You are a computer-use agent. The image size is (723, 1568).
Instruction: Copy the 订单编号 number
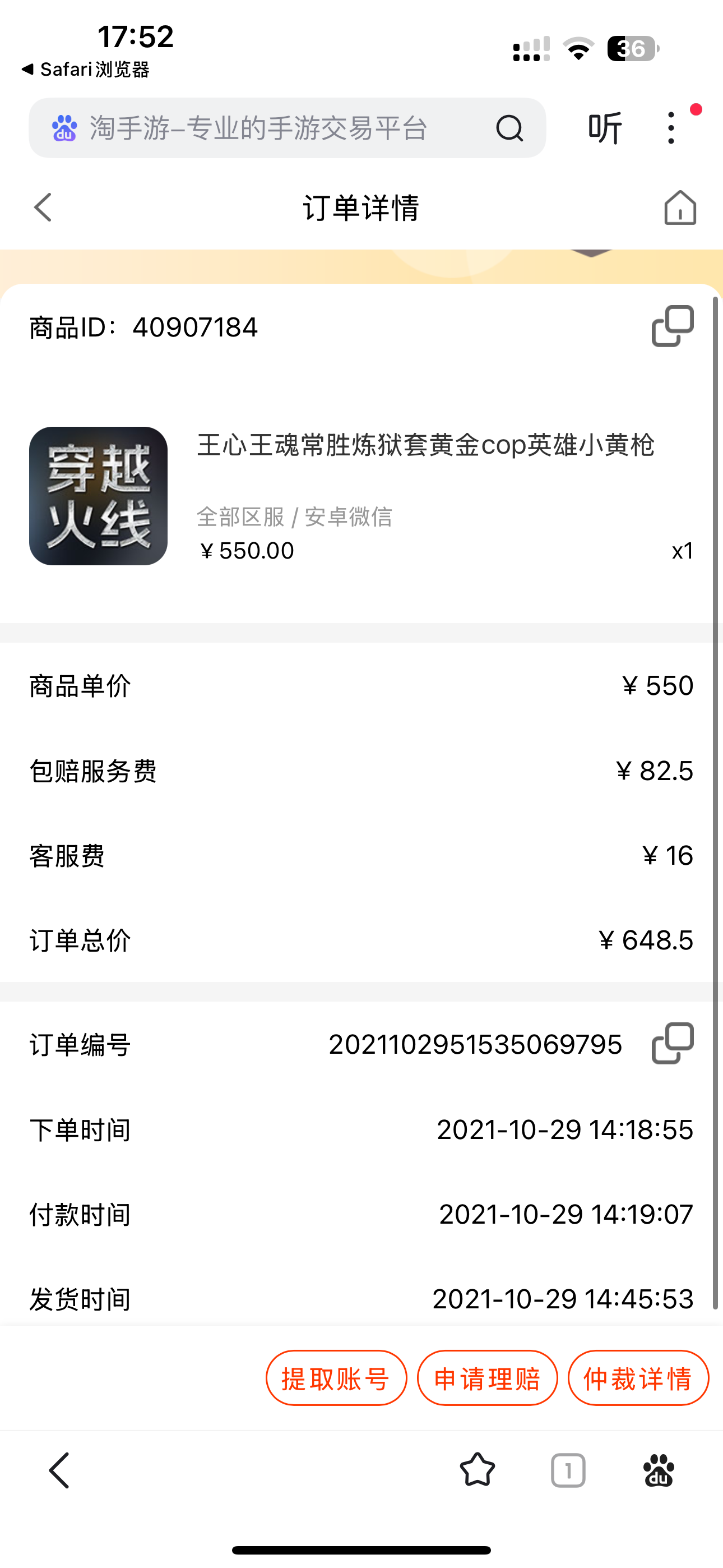pyautogui.click(x=672, y=1044)
